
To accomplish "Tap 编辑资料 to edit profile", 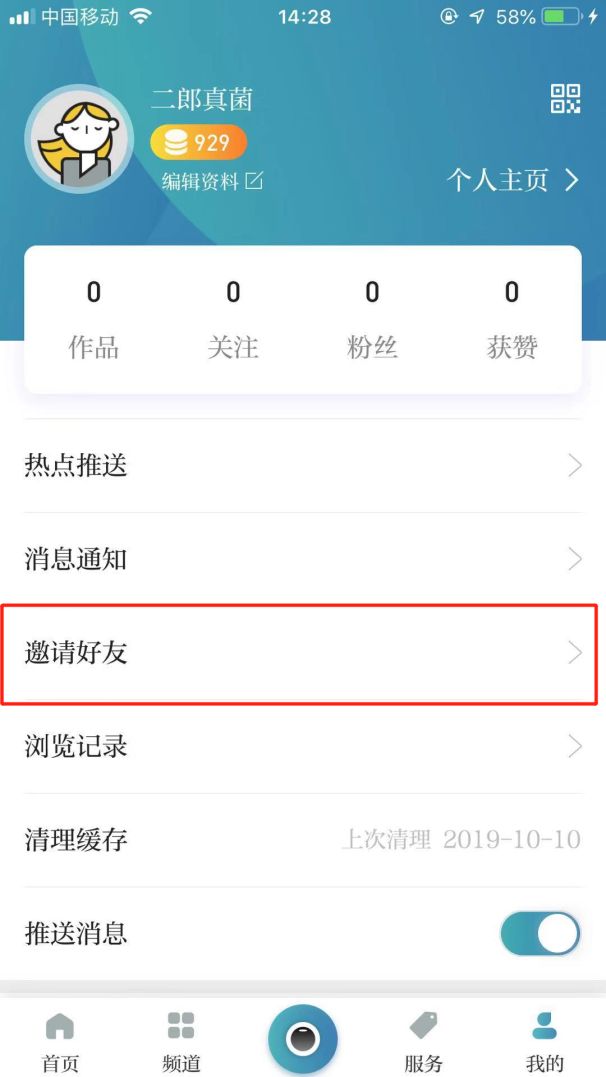I will [212, 181].
